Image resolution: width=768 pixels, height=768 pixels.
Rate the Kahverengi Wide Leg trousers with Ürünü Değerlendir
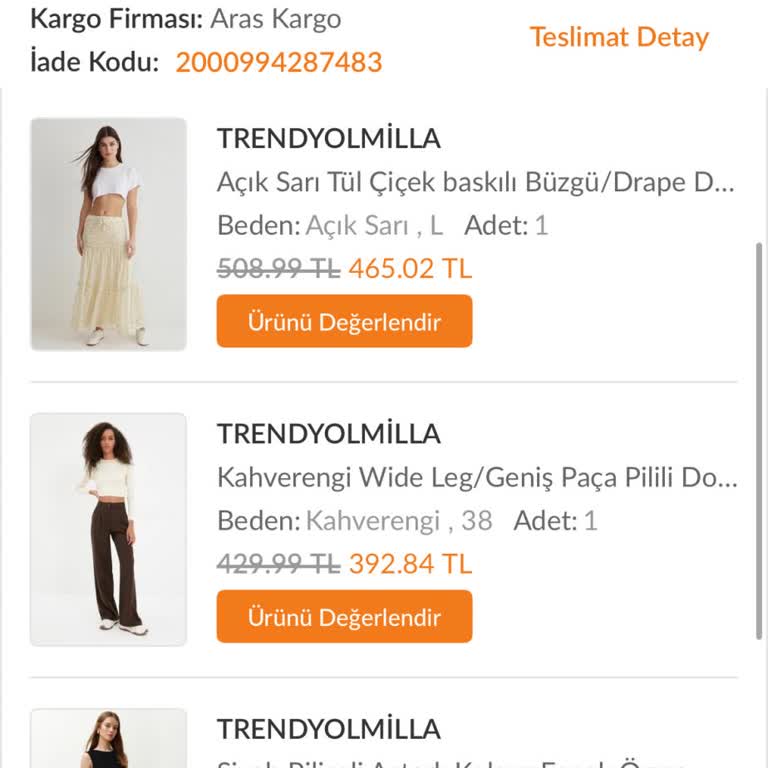[x=344, y=616]
